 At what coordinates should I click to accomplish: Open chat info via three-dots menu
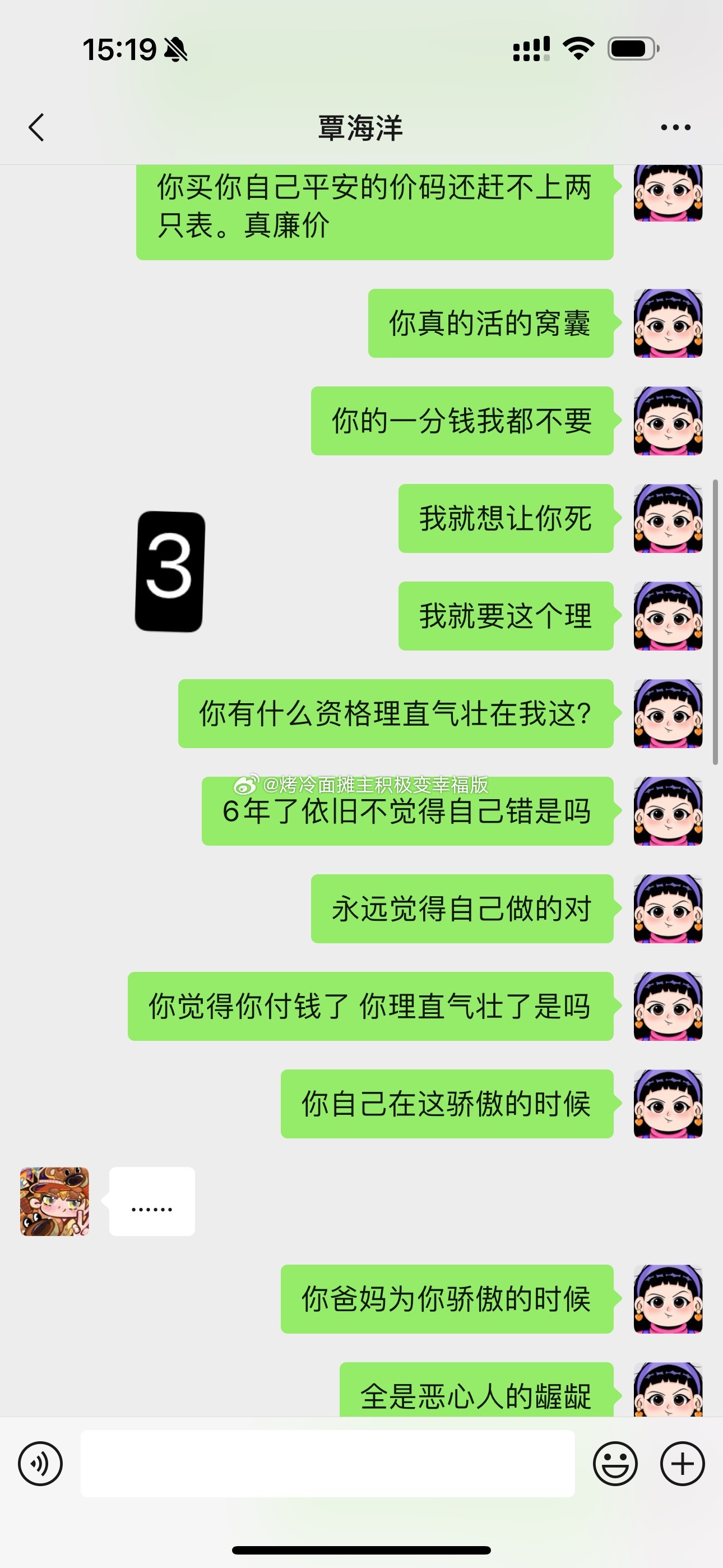(x=675, y=128)
